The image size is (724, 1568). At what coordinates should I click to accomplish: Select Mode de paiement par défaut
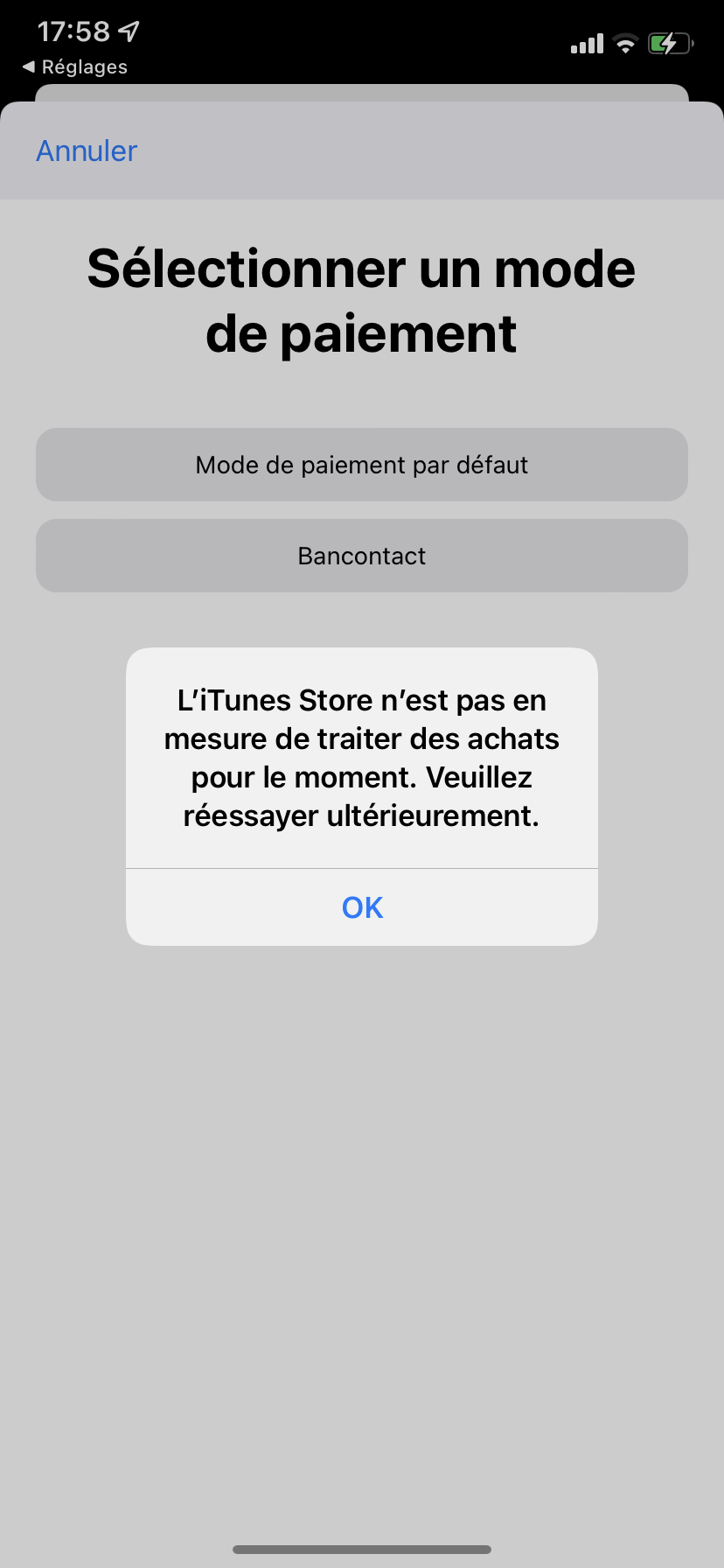click(362, 465)
